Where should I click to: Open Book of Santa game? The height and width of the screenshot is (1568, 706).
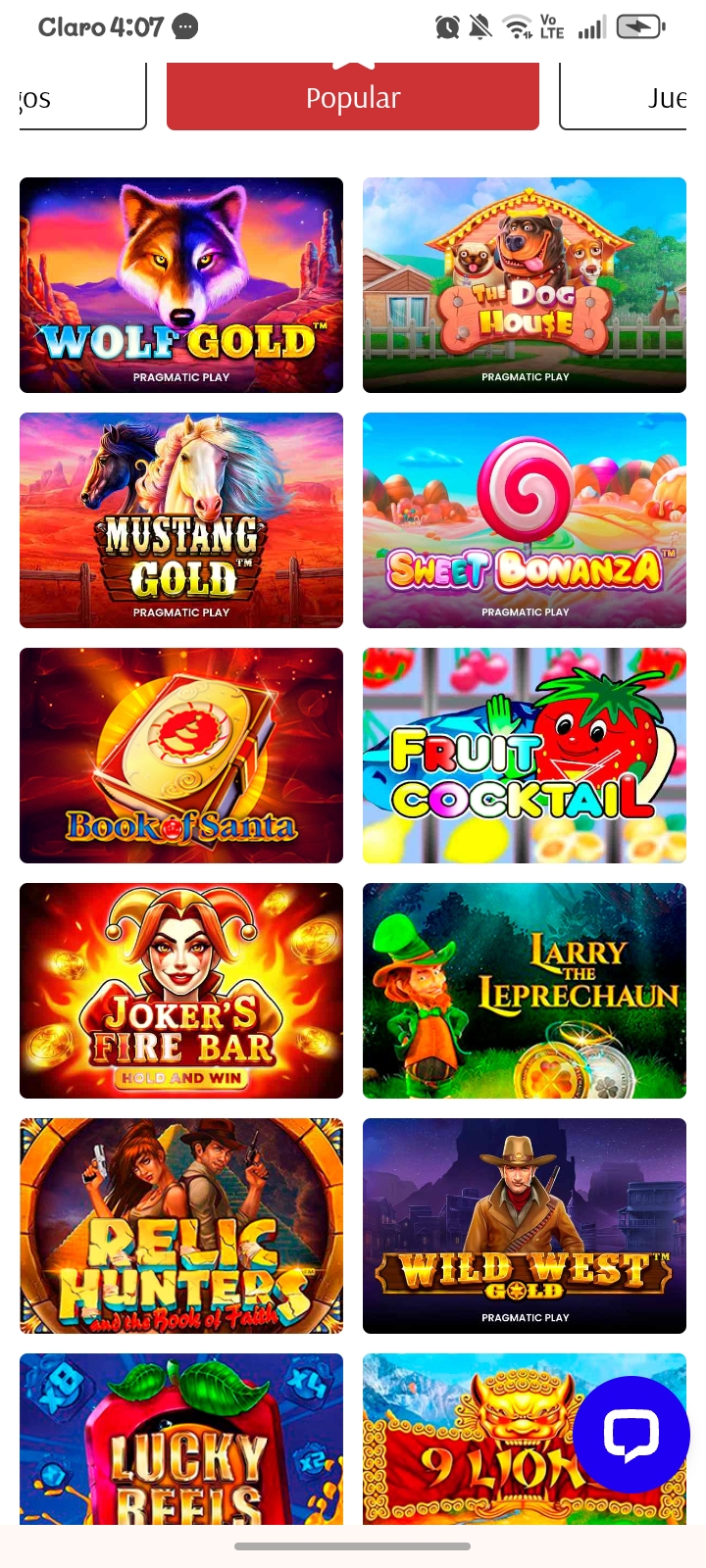click(x=181, y=756)
